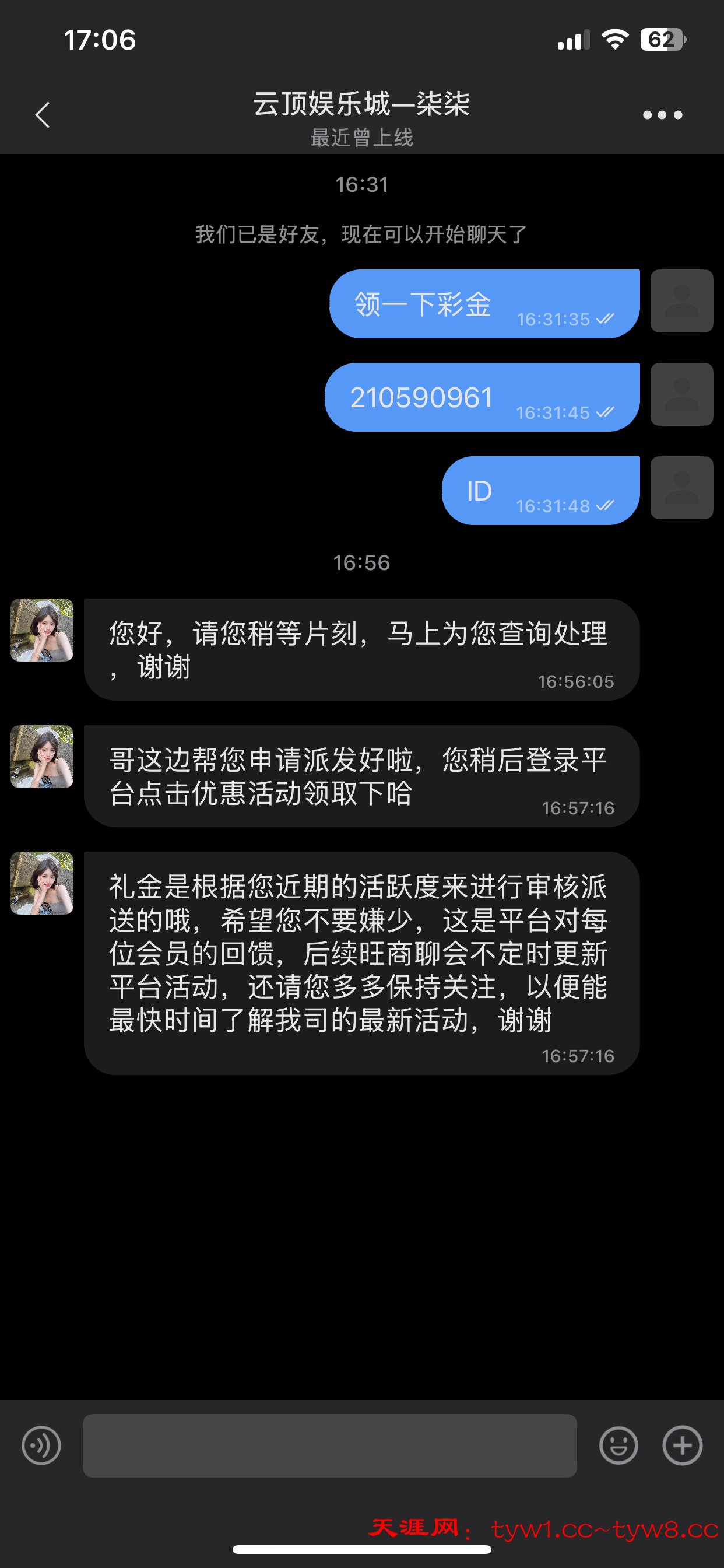
Task: Open the three-dot more options menu
Action: 663,115
